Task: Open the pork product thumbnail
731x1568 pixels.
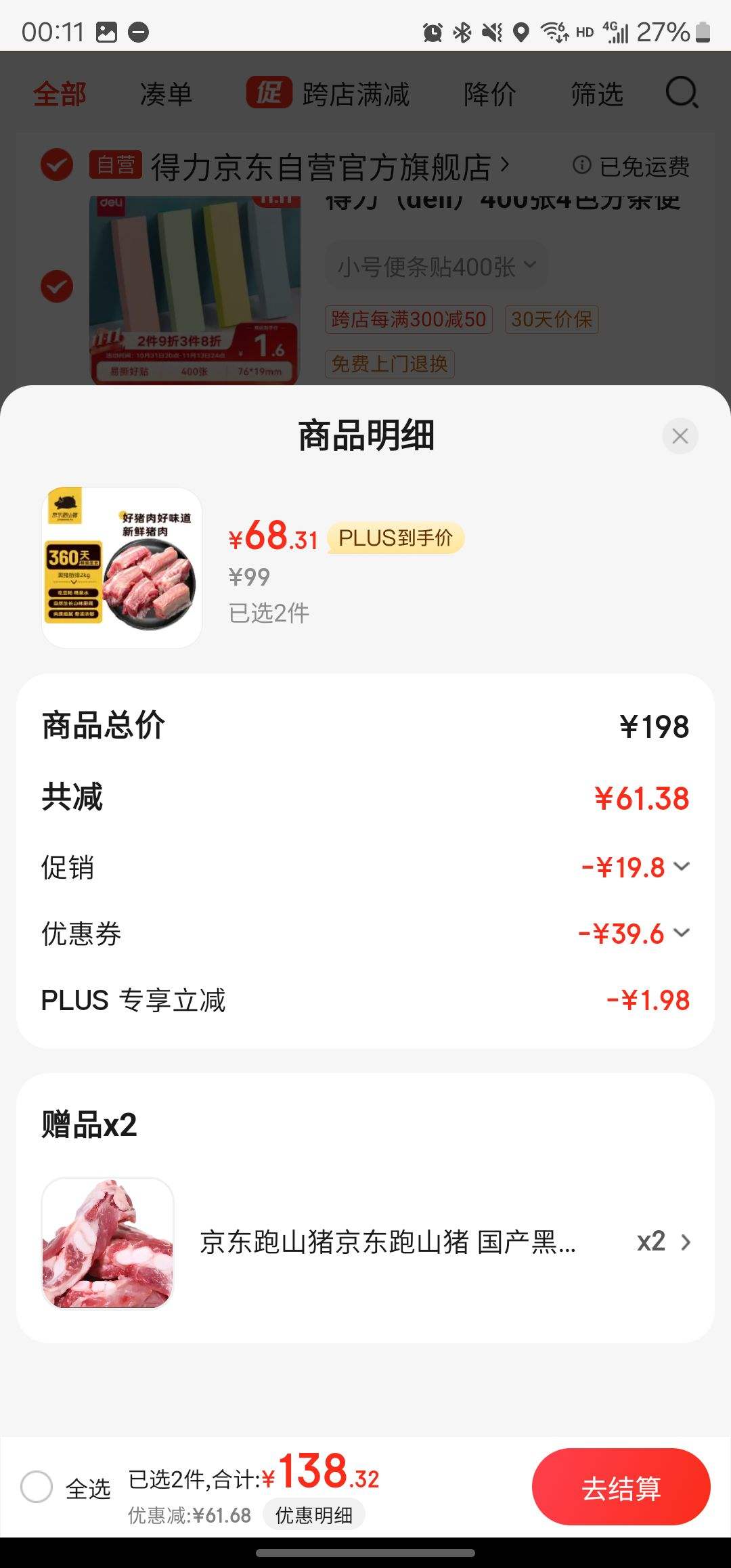Action: click(122, 567)
